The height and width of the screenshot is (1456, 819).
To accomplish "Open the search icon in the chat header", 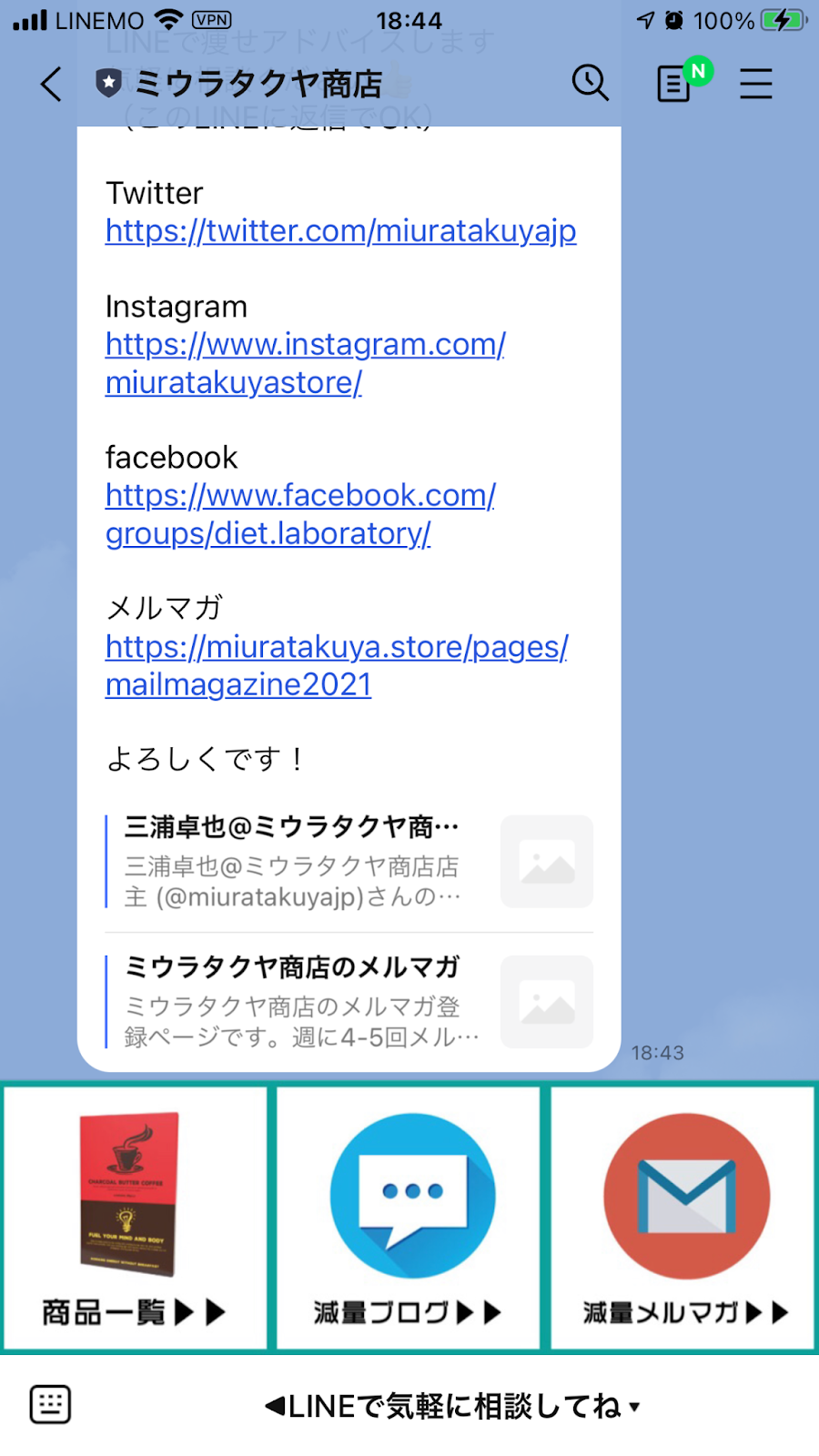I will click(x=590, y=83).
